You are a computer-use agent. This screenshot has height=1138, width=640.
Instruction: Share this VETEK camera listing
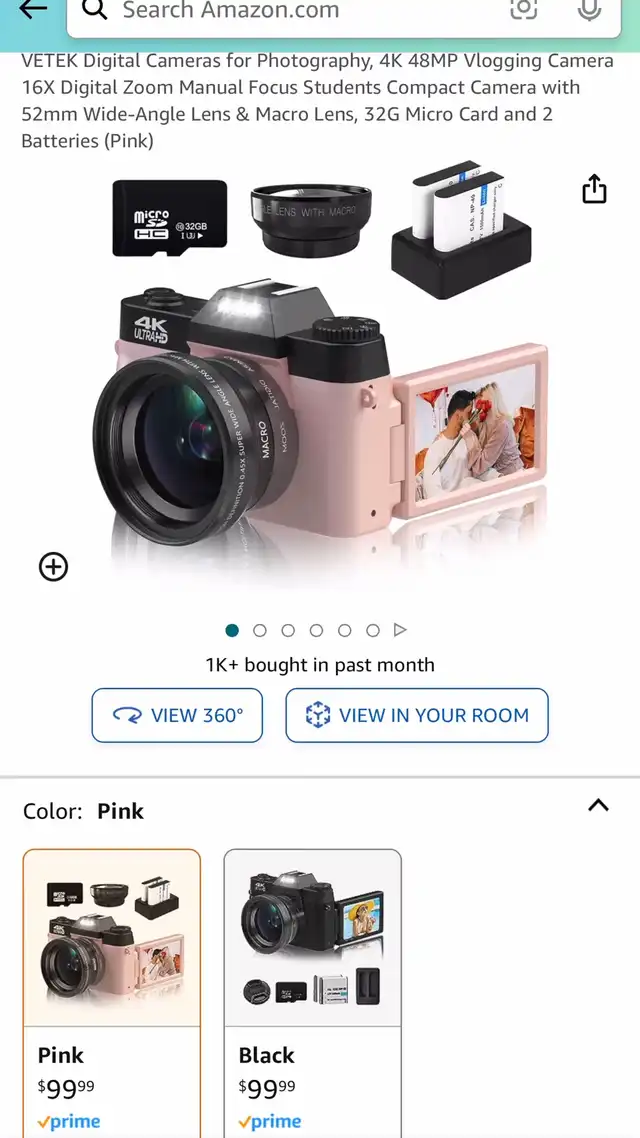coord(594,189)
